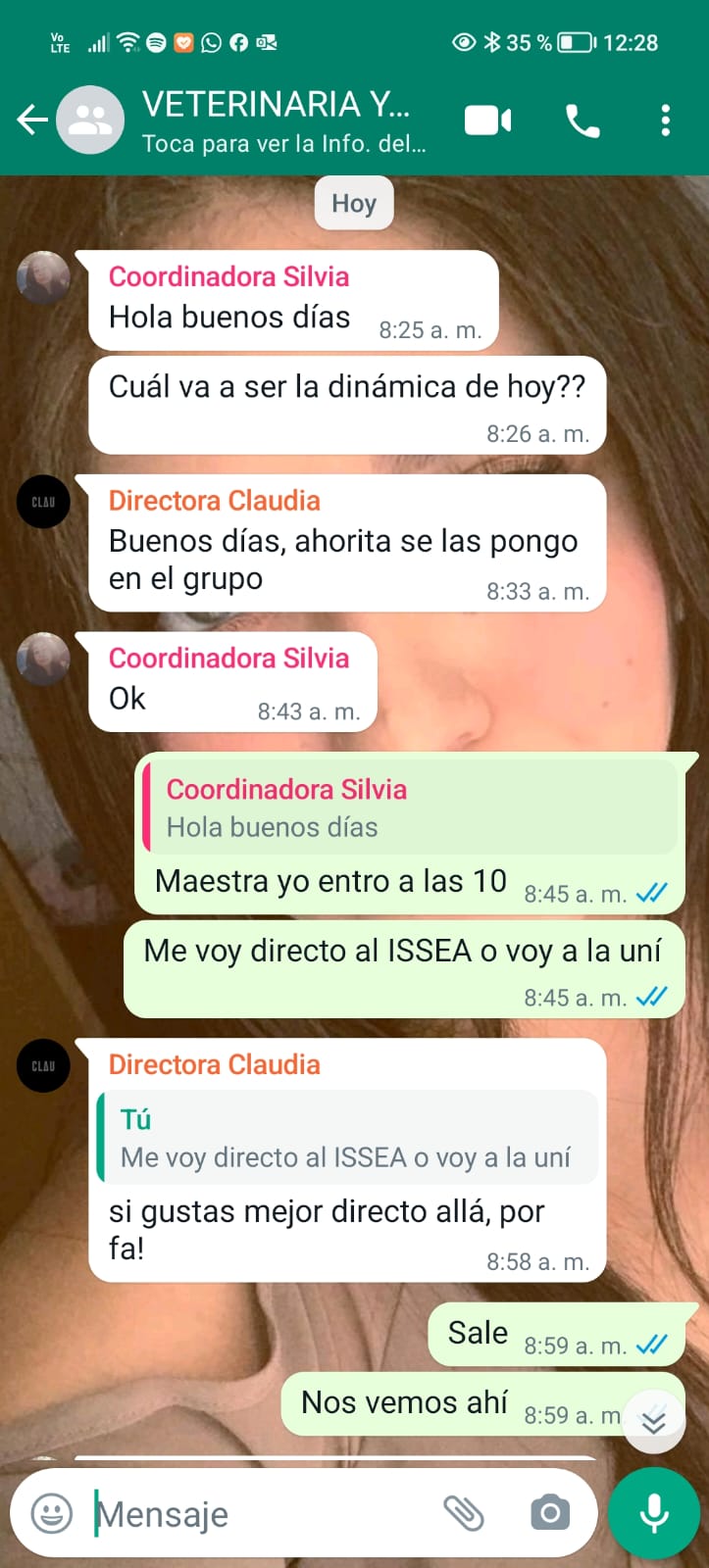
Task: Jump to latest messages with down arrows
Action: click(653, 1421)
